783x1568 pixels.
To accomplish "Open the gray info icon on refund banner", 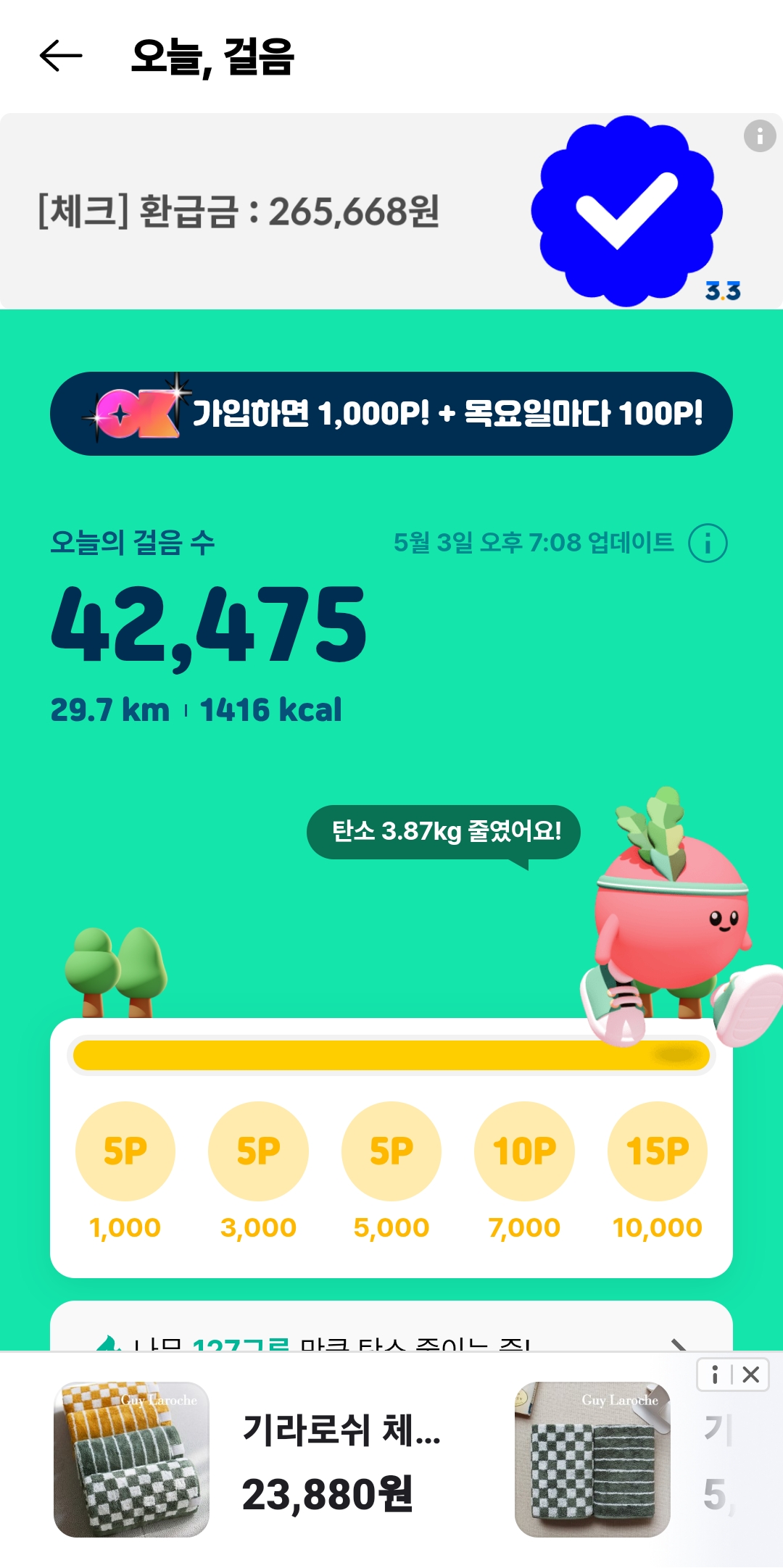I will pyautogui.click(x=759, y=135).
